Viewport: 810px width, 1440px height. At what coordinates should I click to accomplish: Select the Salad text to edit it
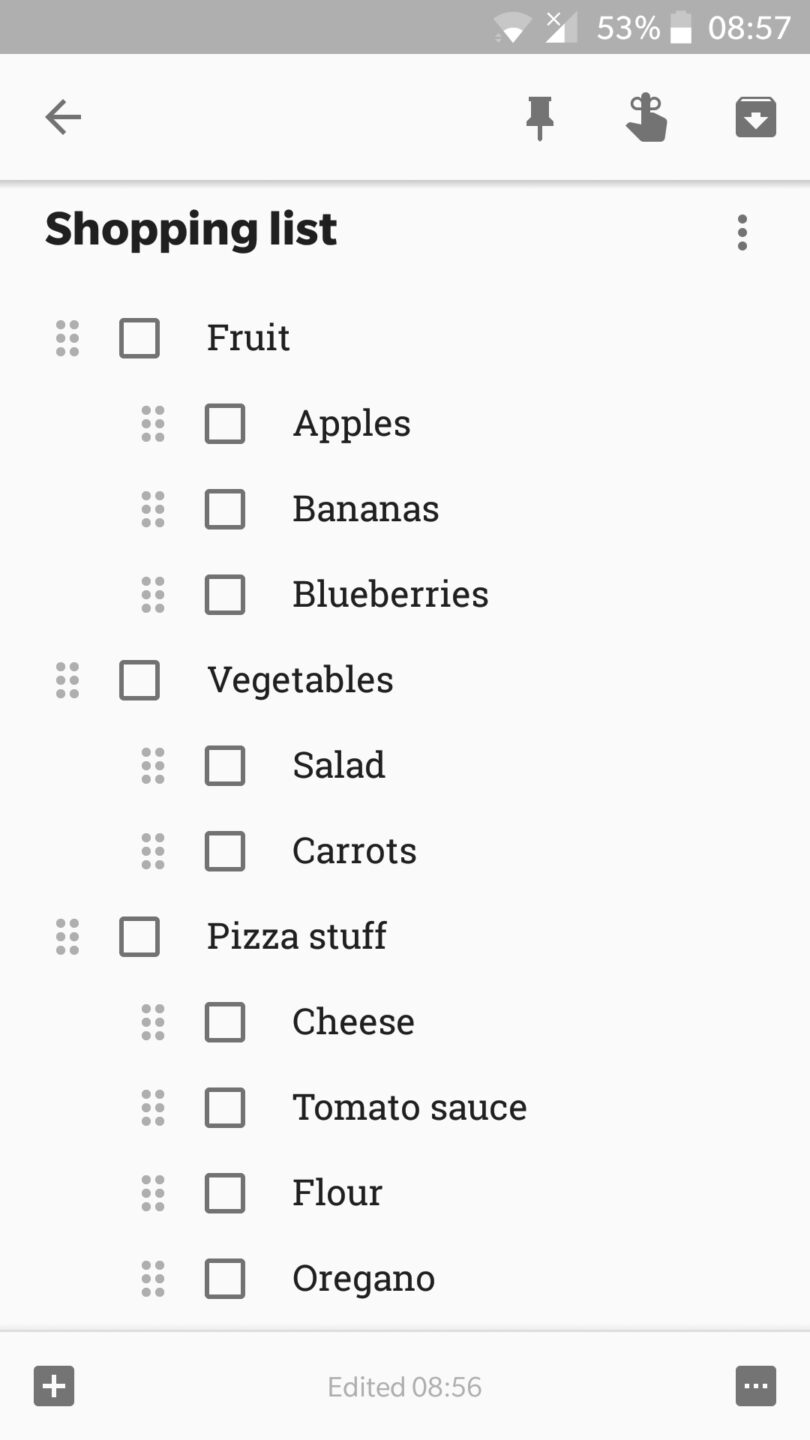pos(338,766)
